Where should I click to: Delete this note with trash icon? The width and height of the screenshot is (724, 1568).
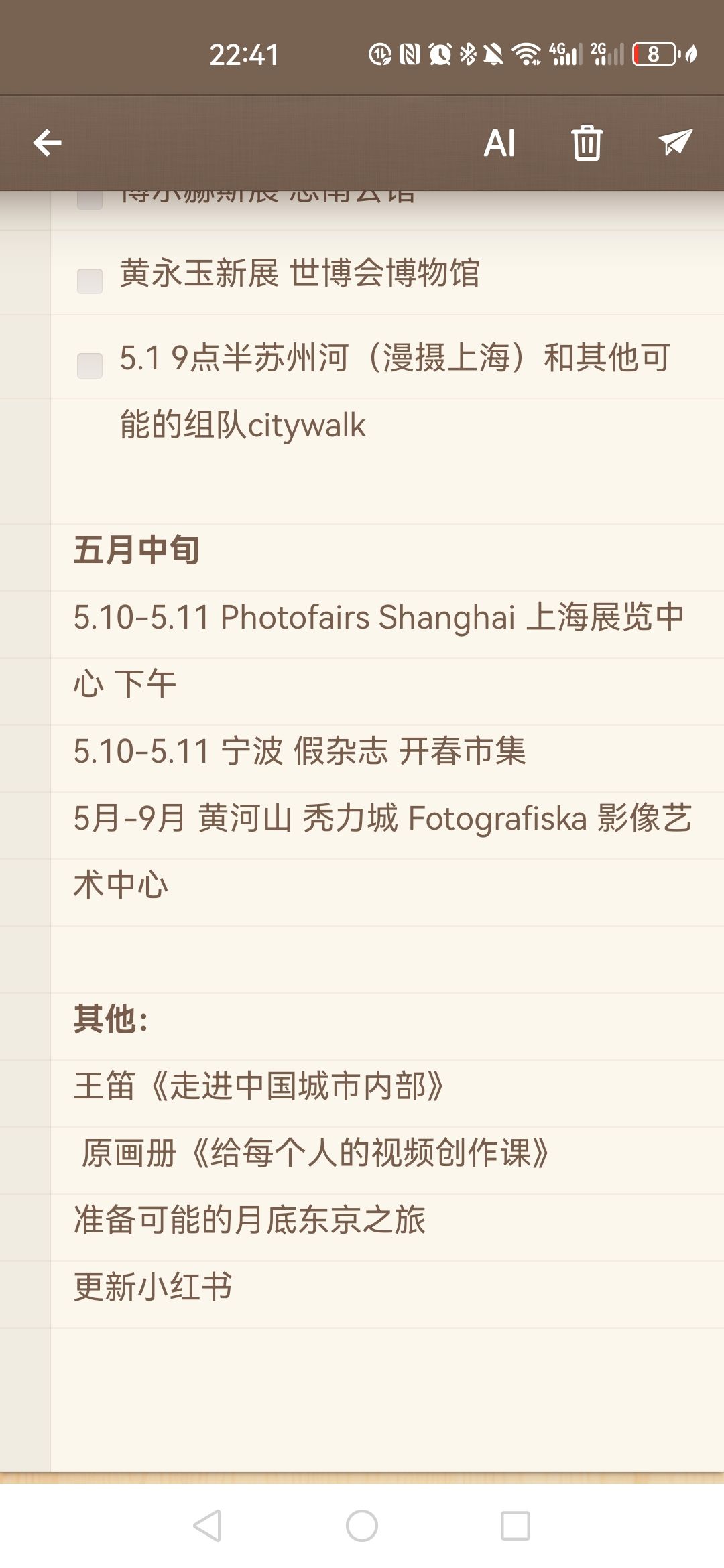coord(587,143)
